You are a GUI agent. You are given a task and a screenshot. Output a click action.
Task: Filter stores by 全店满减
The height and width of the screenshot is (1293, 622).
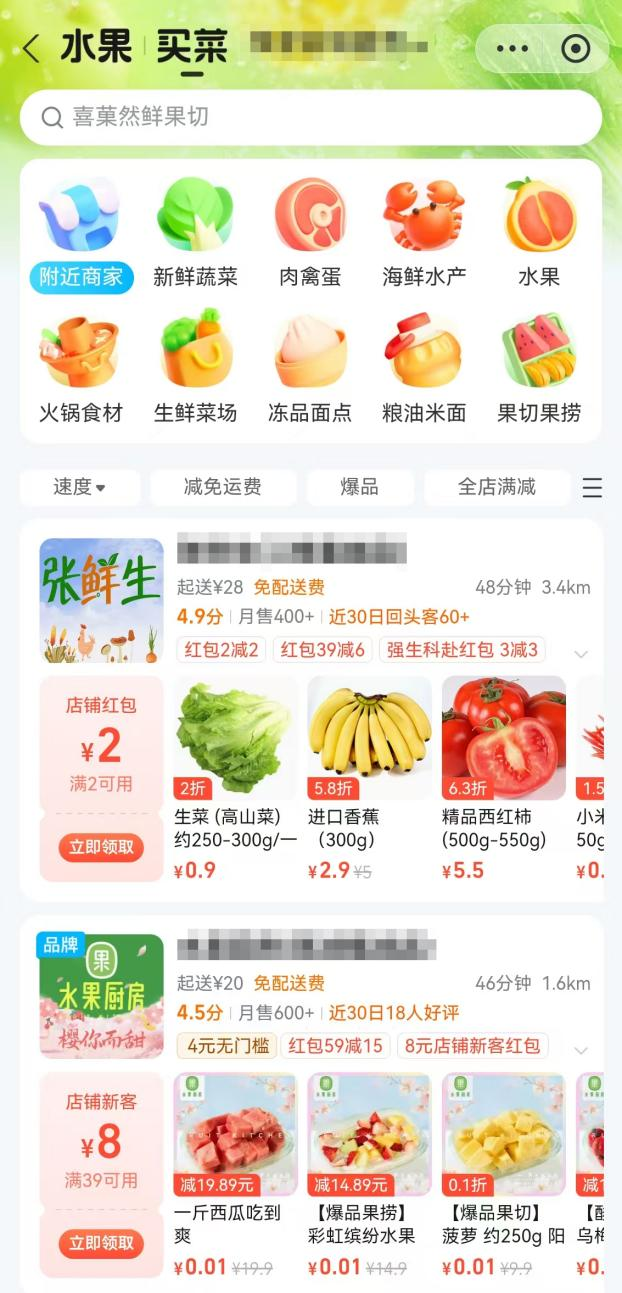click(x=497, y=487)
